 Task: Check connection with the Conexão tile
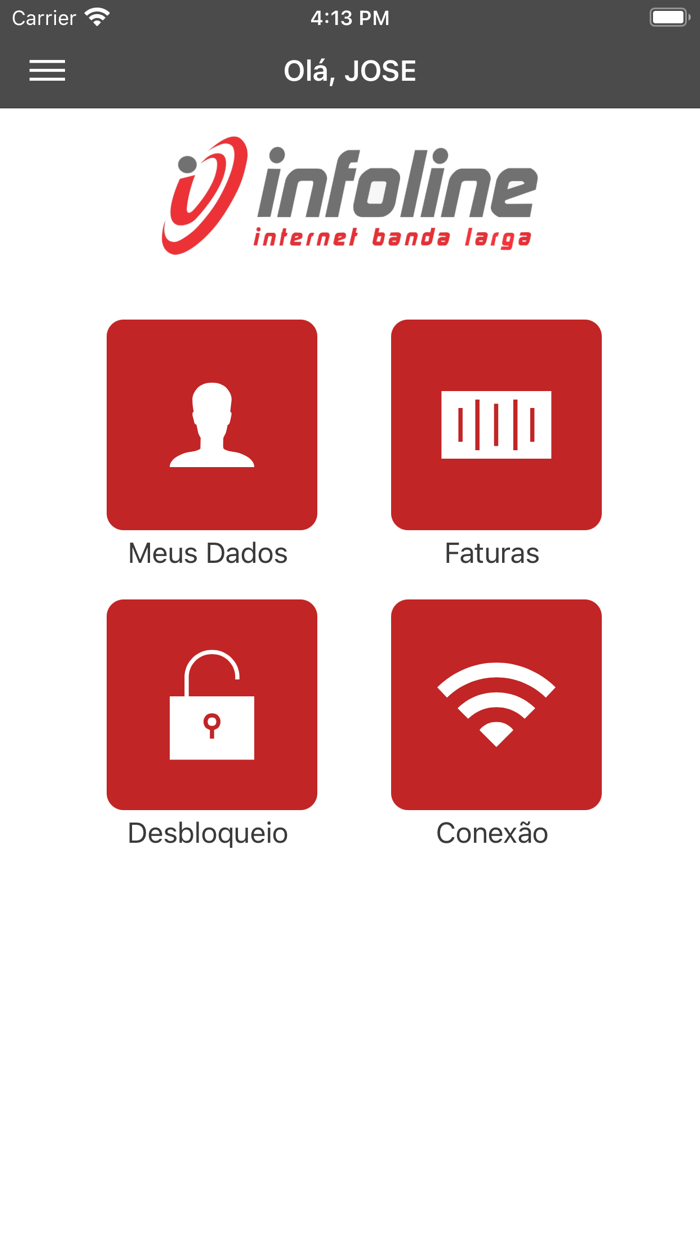496,705
